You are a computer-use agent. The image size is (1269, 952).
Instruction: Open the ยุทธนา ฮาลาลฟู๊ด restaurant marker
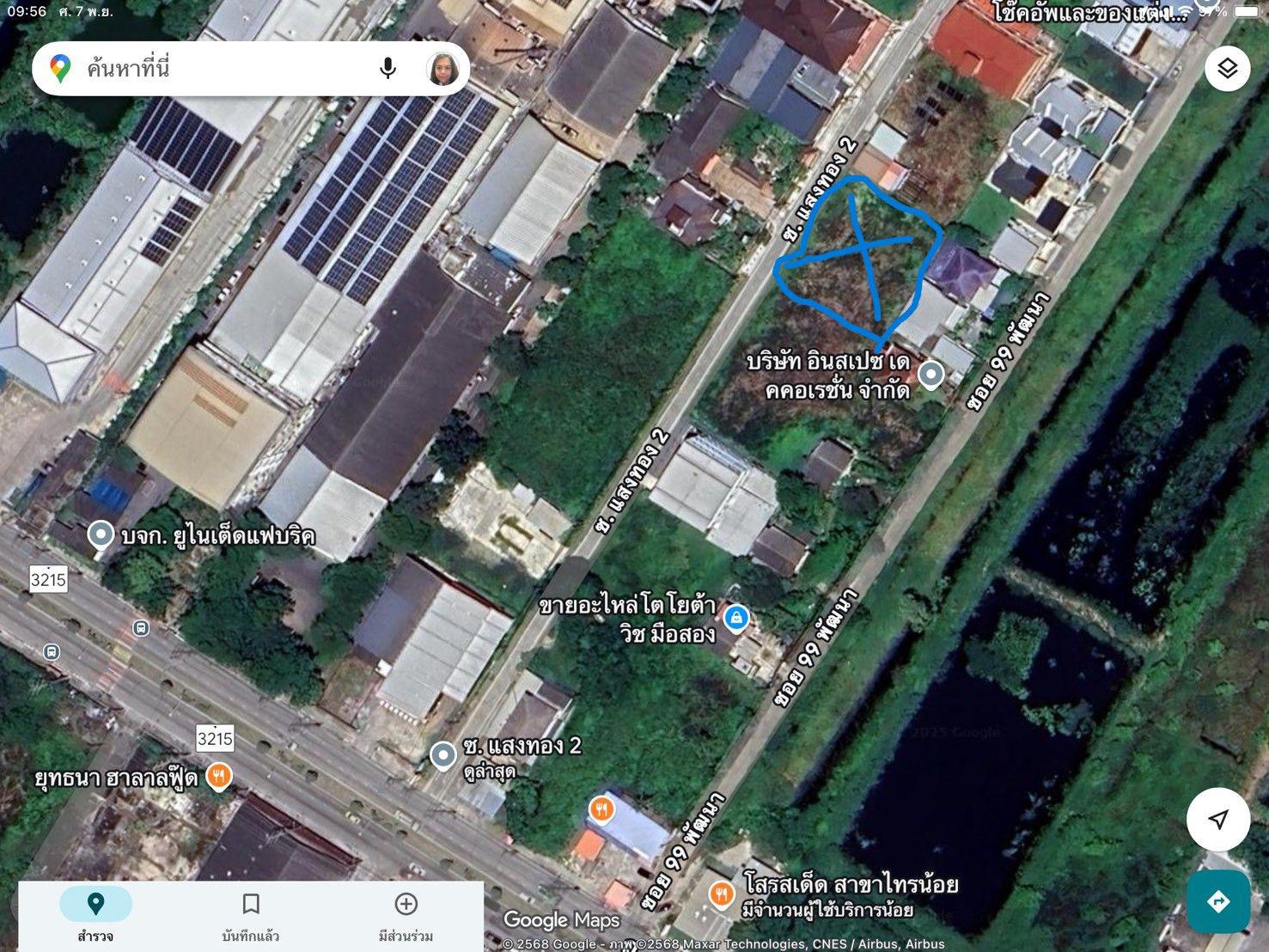[221, 778]
